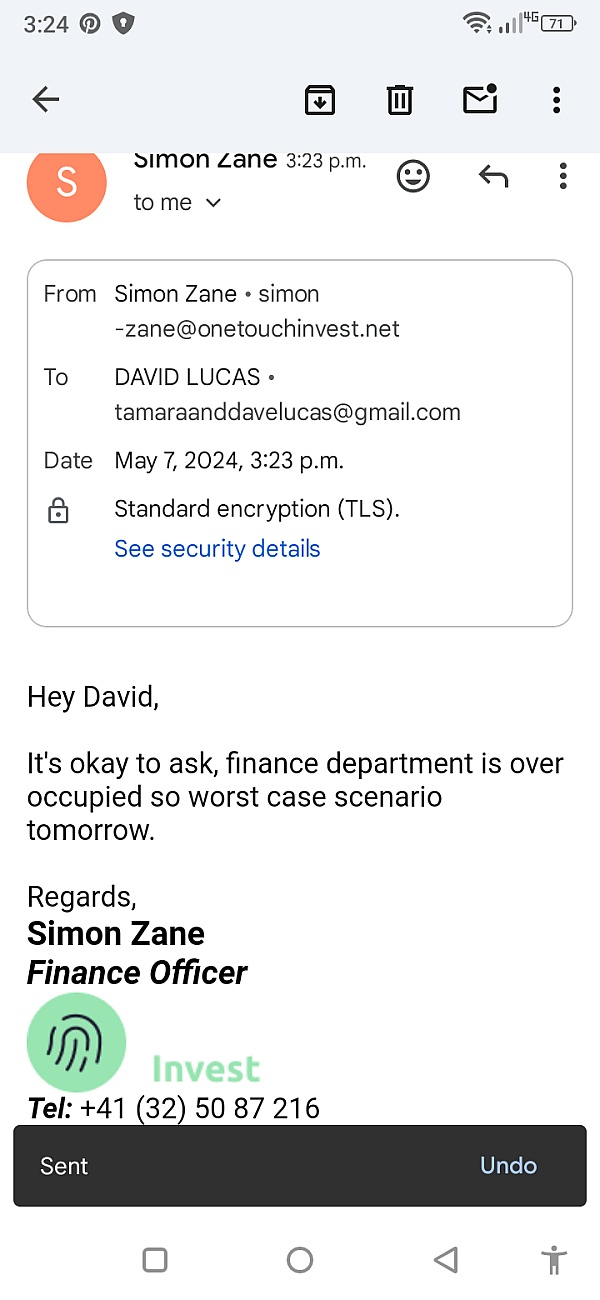Collapse the "to me" recipient details
This screenshot has width=600, height=1300.
(177, 203)
